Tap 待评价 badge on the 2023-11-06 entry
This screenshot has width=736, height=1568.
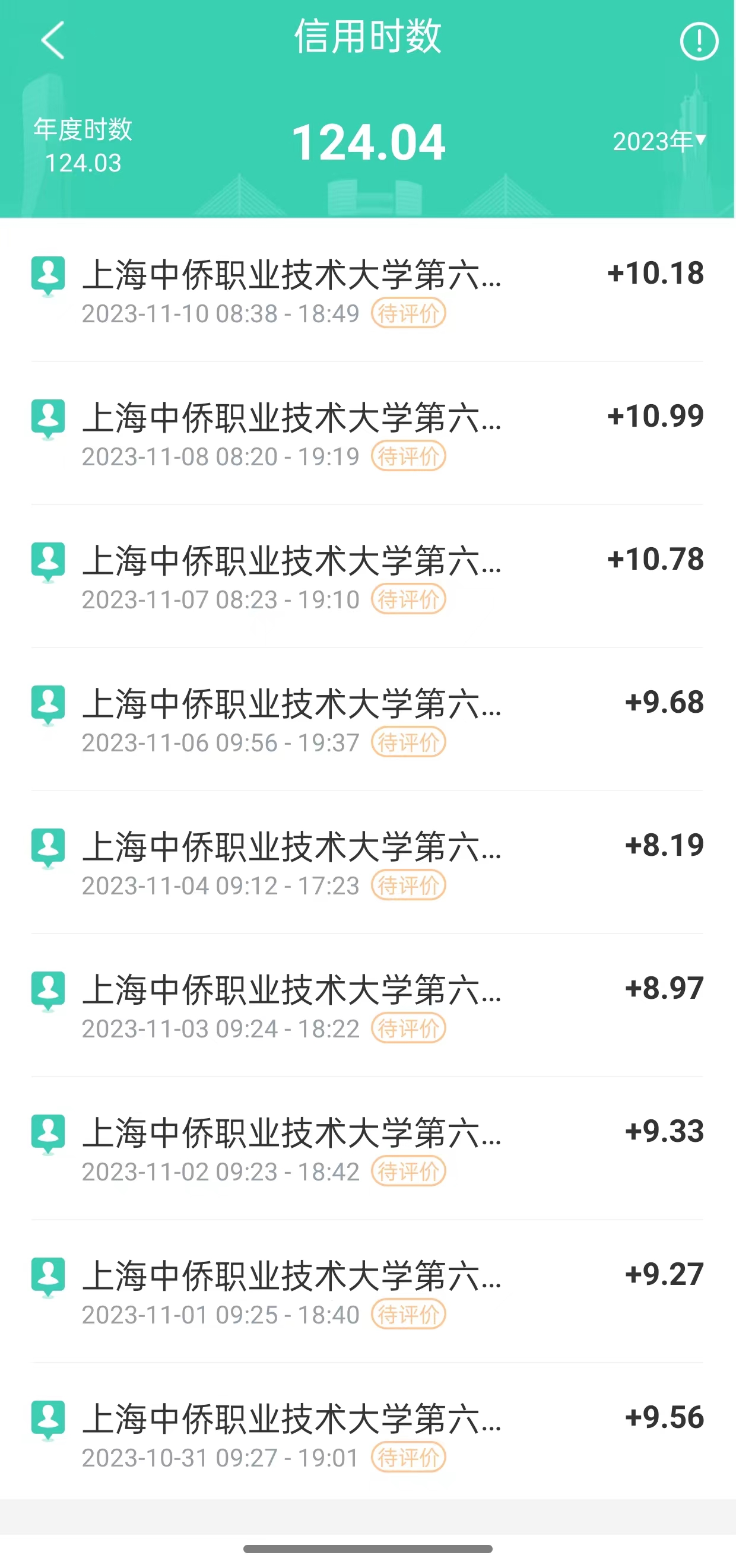click(x=408, y=742)
